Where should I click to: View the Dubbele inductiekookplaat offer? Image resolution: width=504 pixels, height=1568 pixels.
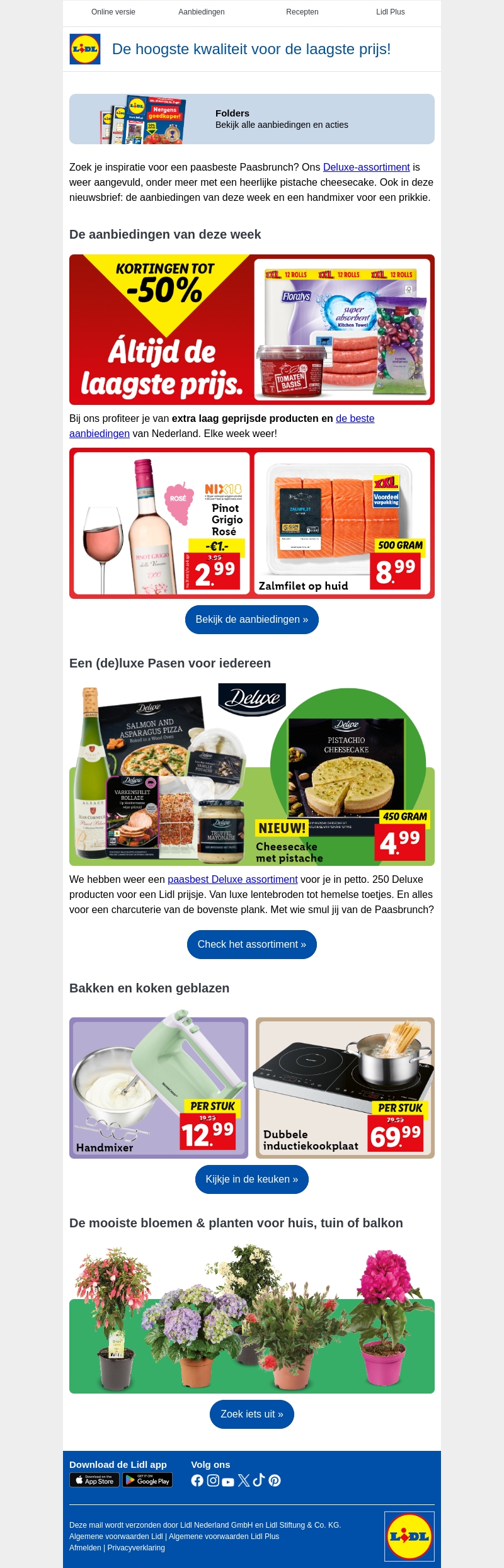click(345, 1089)
